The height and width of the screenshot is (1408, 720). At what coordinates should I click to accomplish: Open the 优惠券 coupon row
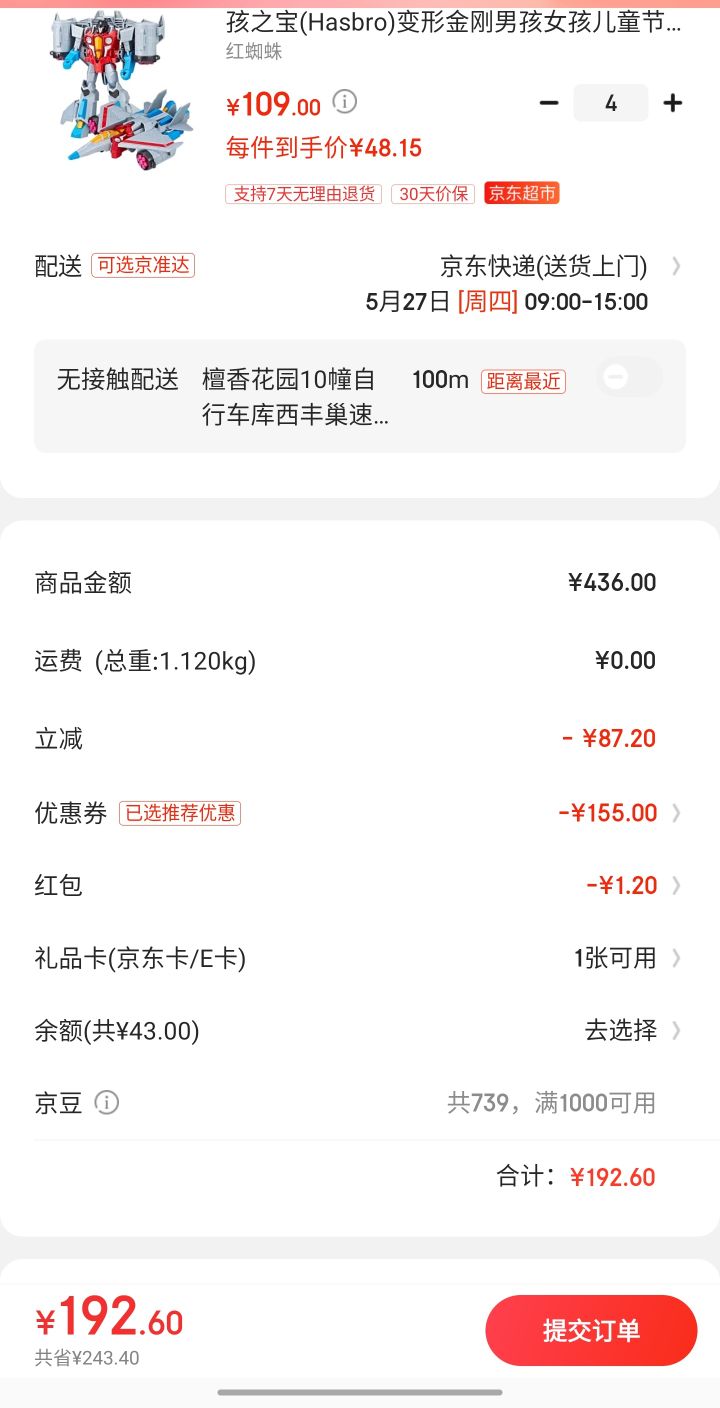point(360,813)
